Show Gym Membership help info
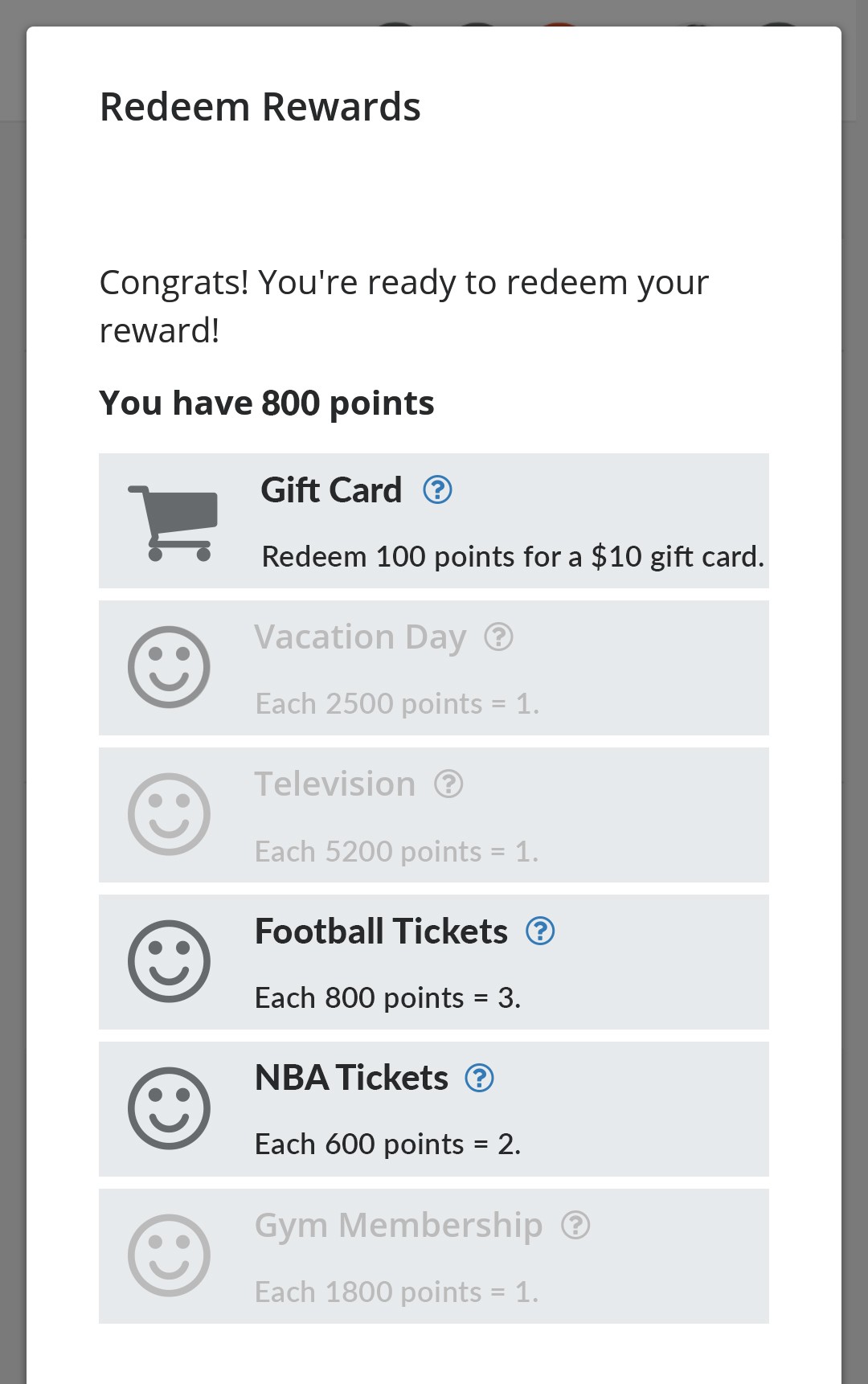 tap(575, 1226)
